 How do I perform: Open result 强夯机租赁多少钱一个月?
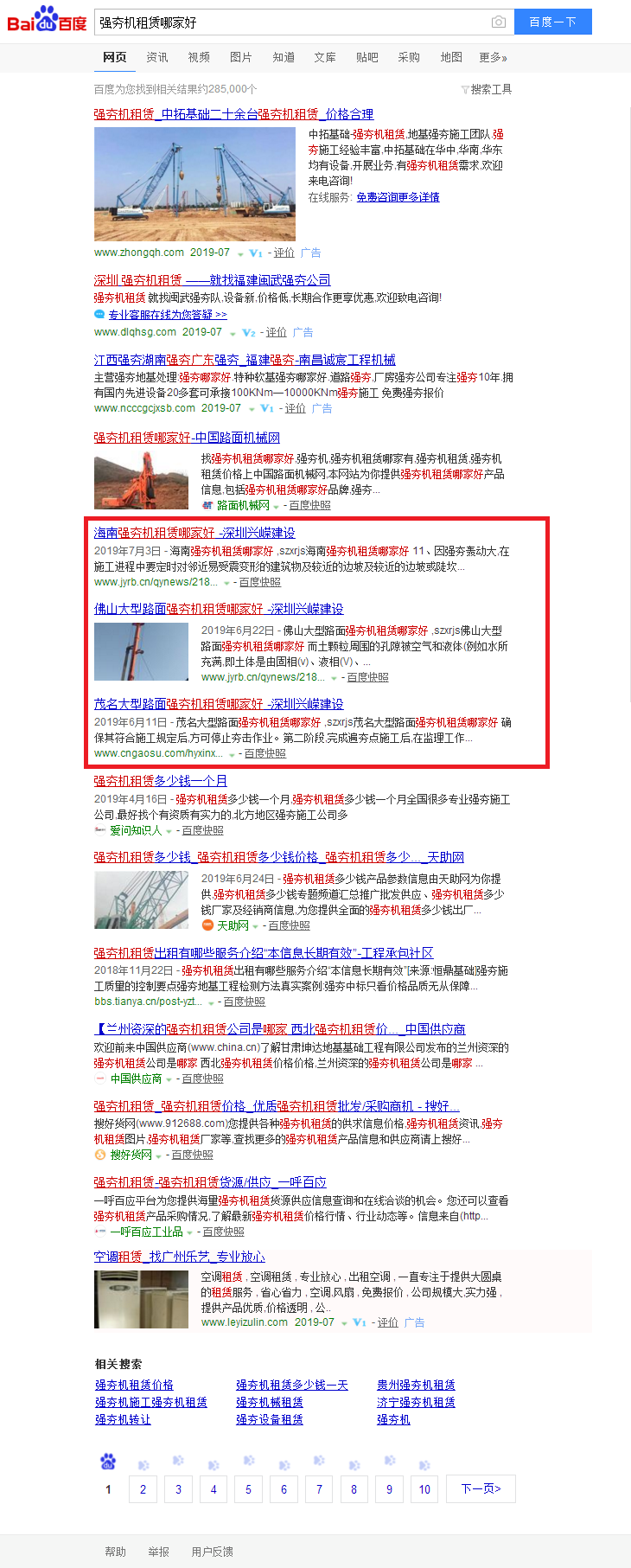[x=161, y=781]
